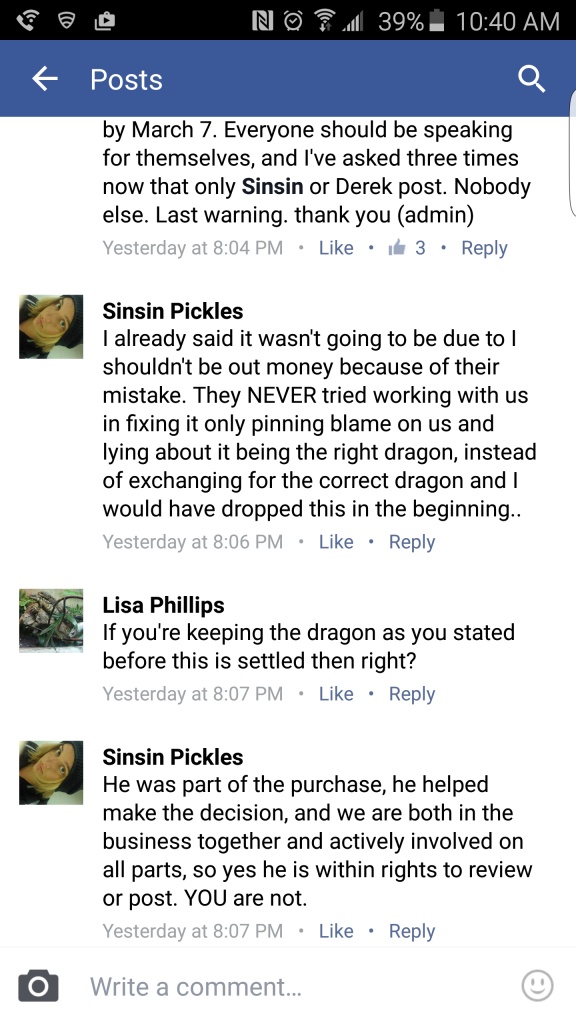576x1024 pixels.
Task: Like Sinsin Pickles' 8:06 PM comment
Action: click(336, 542)
